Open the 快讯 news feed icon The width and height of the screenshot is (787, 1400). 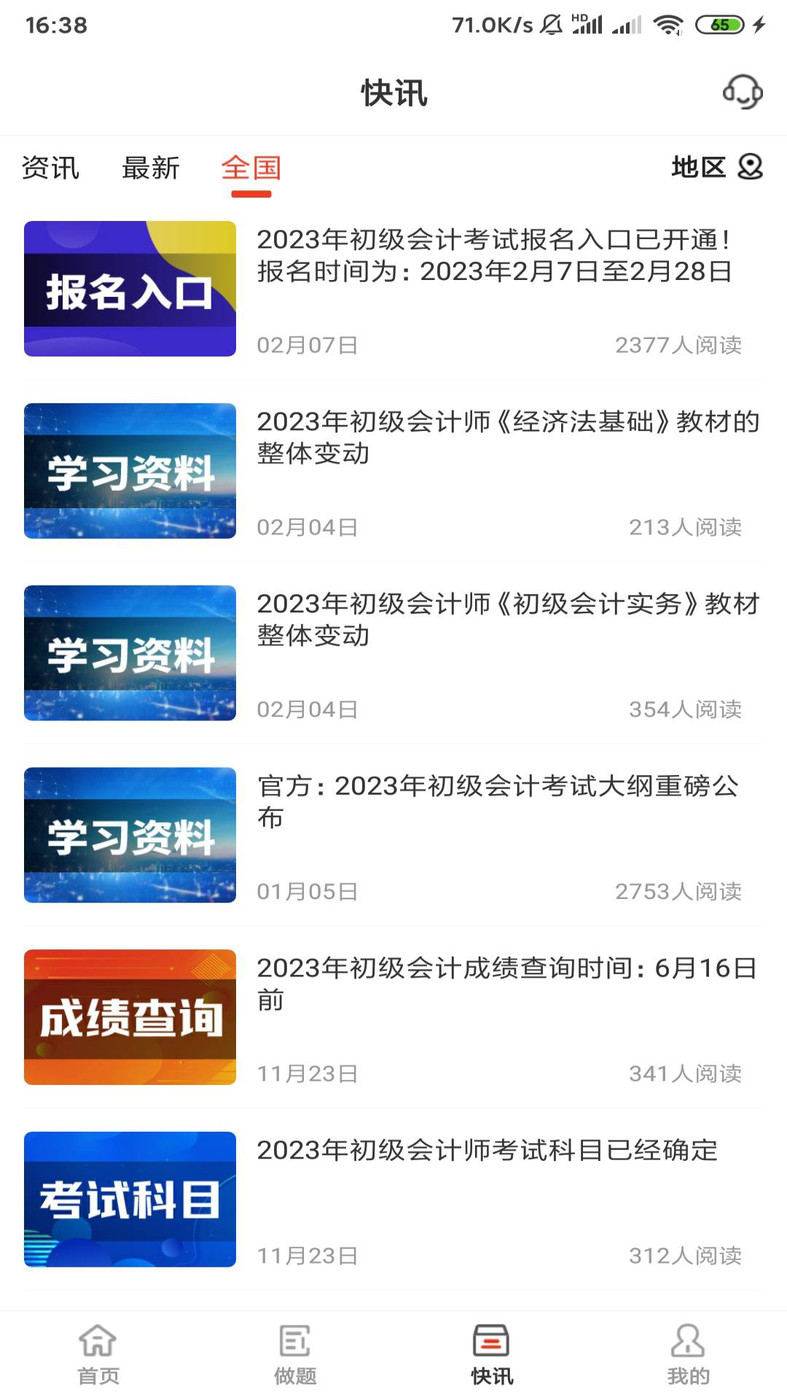(x=491, y=1340)
